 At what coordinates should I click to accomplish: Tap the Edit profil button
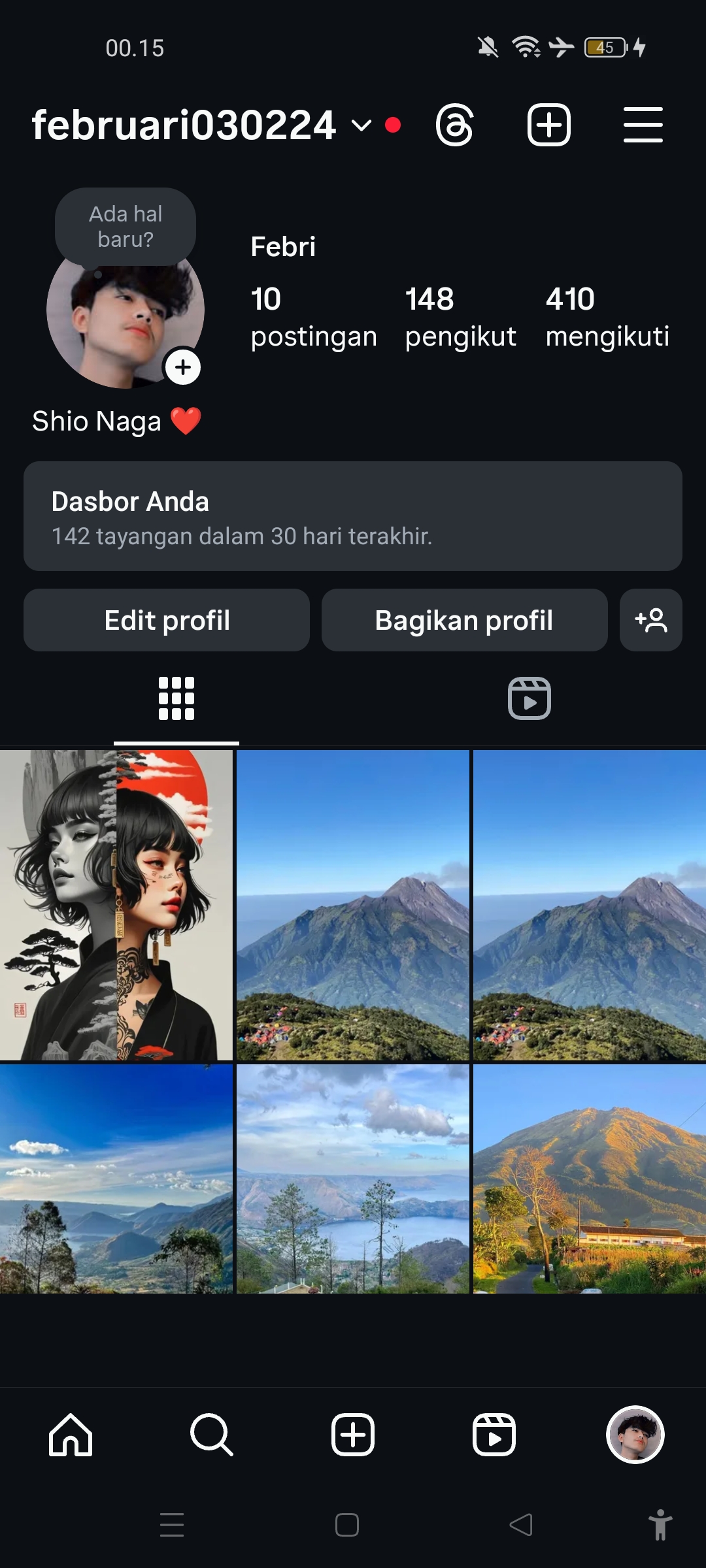pyautogui.click(x=167, y=620)
